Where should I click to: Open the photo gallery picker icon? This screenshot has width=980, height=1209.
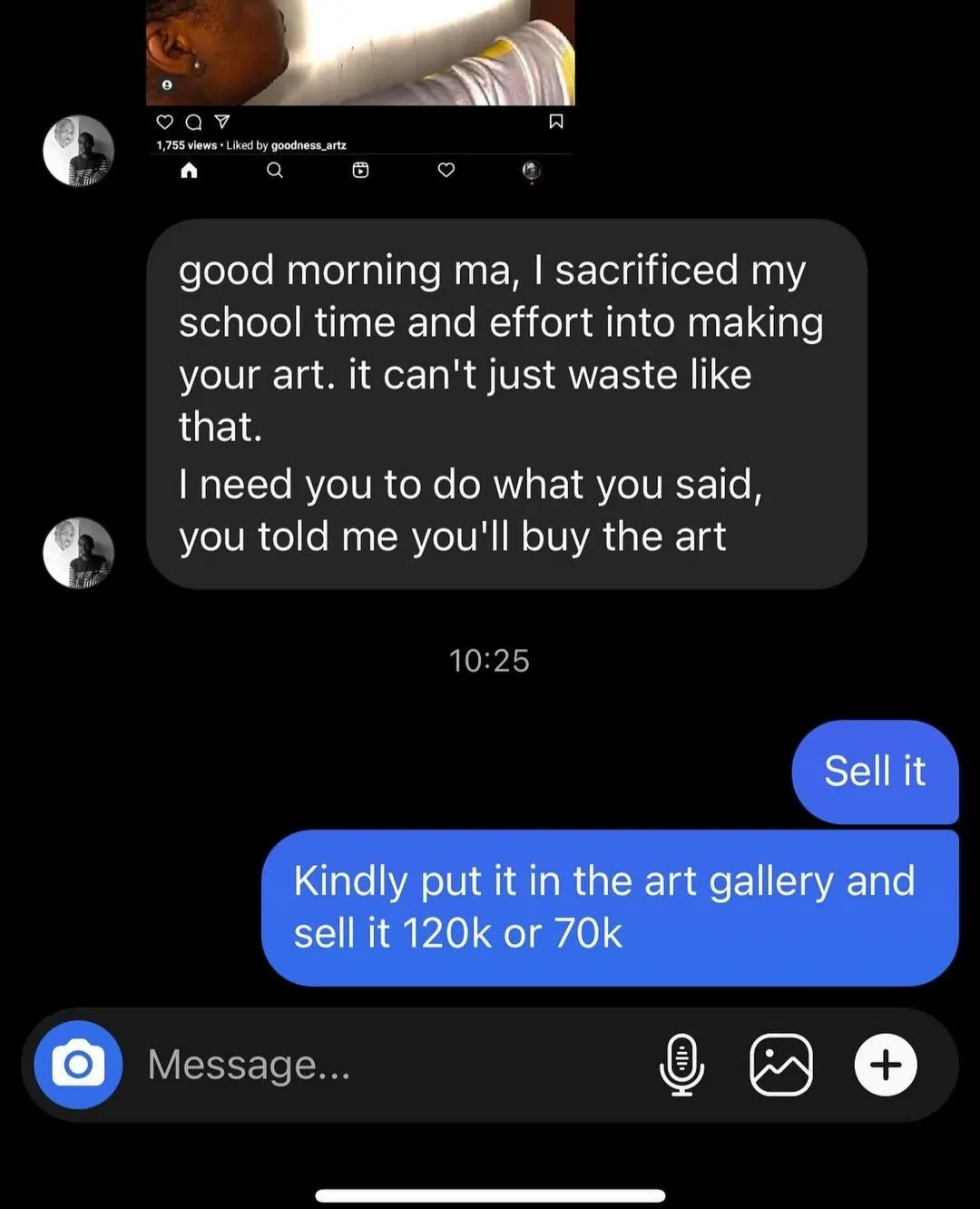point(780,1065)
